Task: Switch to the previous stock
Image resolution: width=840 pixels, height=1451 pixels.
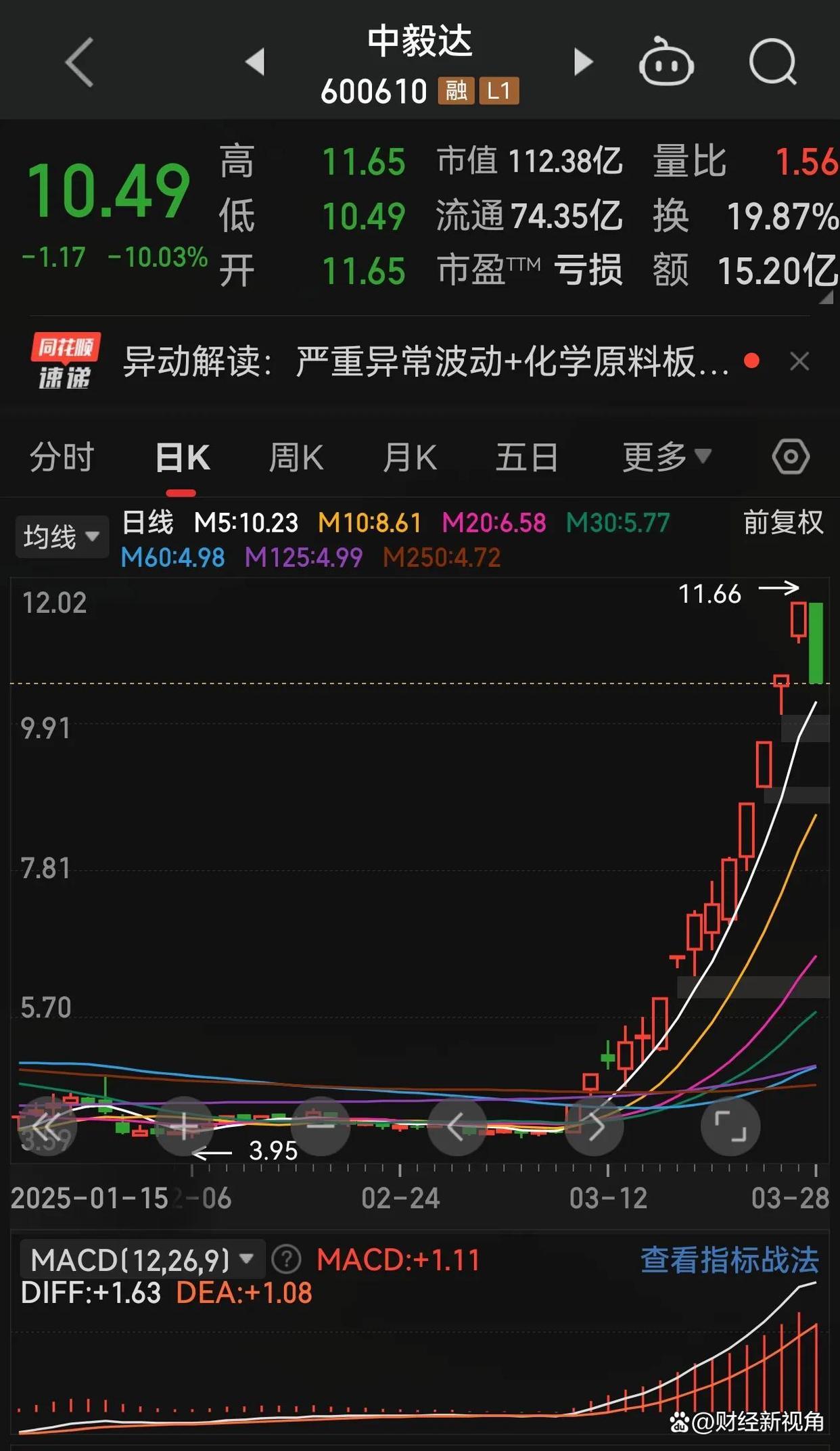Action: pyautogui.click(x=255, y=62)
